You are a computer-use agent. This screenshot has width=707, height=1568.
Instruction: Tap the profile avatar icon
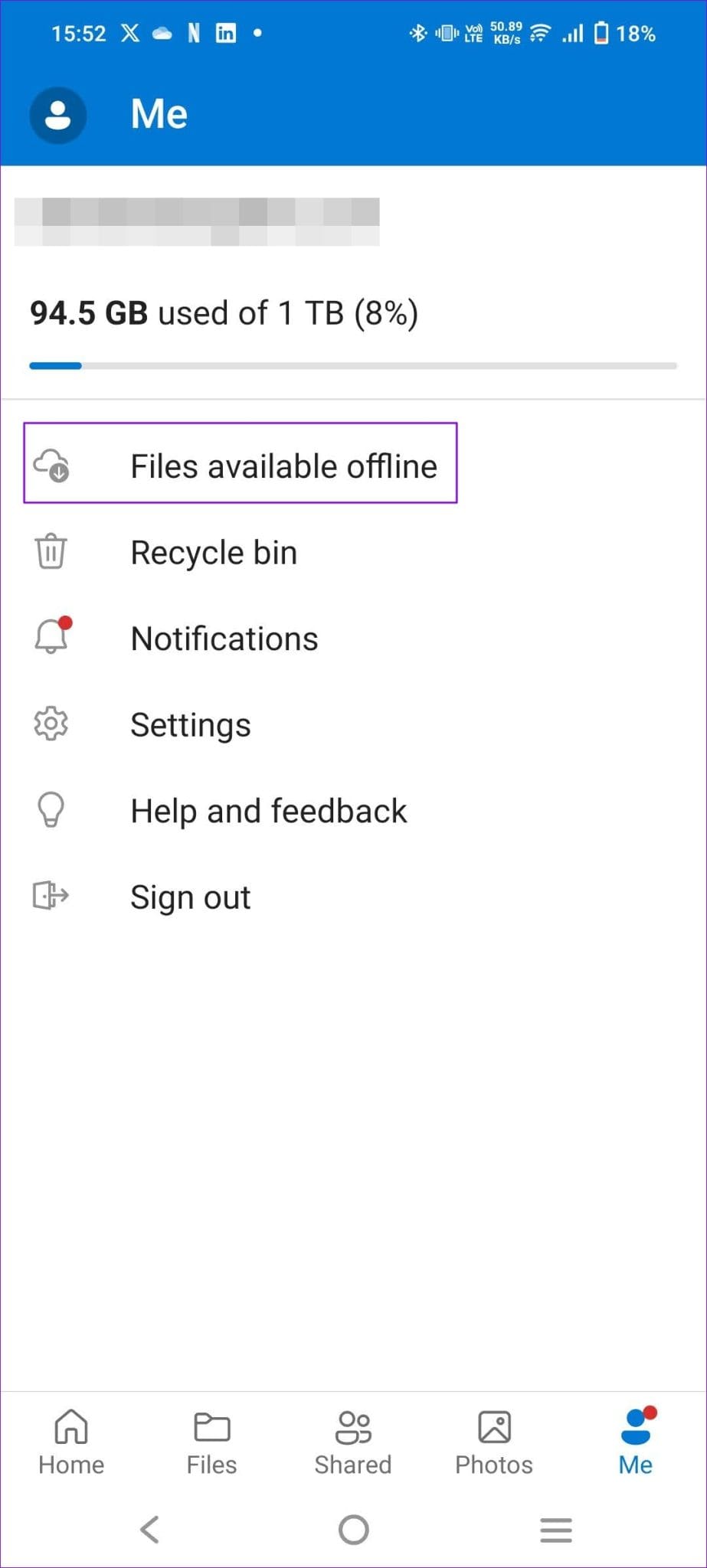(57, 115)
